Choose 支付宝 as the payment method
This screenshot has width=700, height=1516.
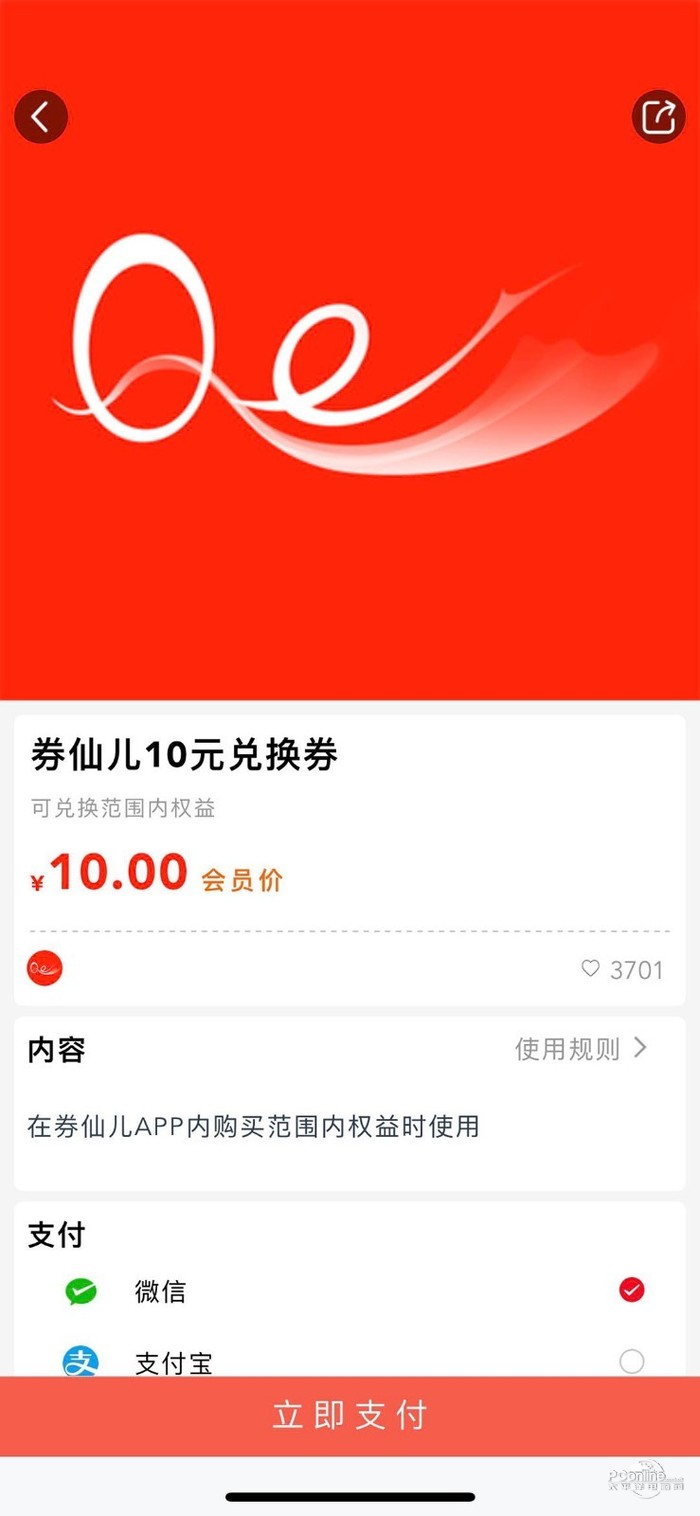pyautogui.click(x=631, y=1361)
